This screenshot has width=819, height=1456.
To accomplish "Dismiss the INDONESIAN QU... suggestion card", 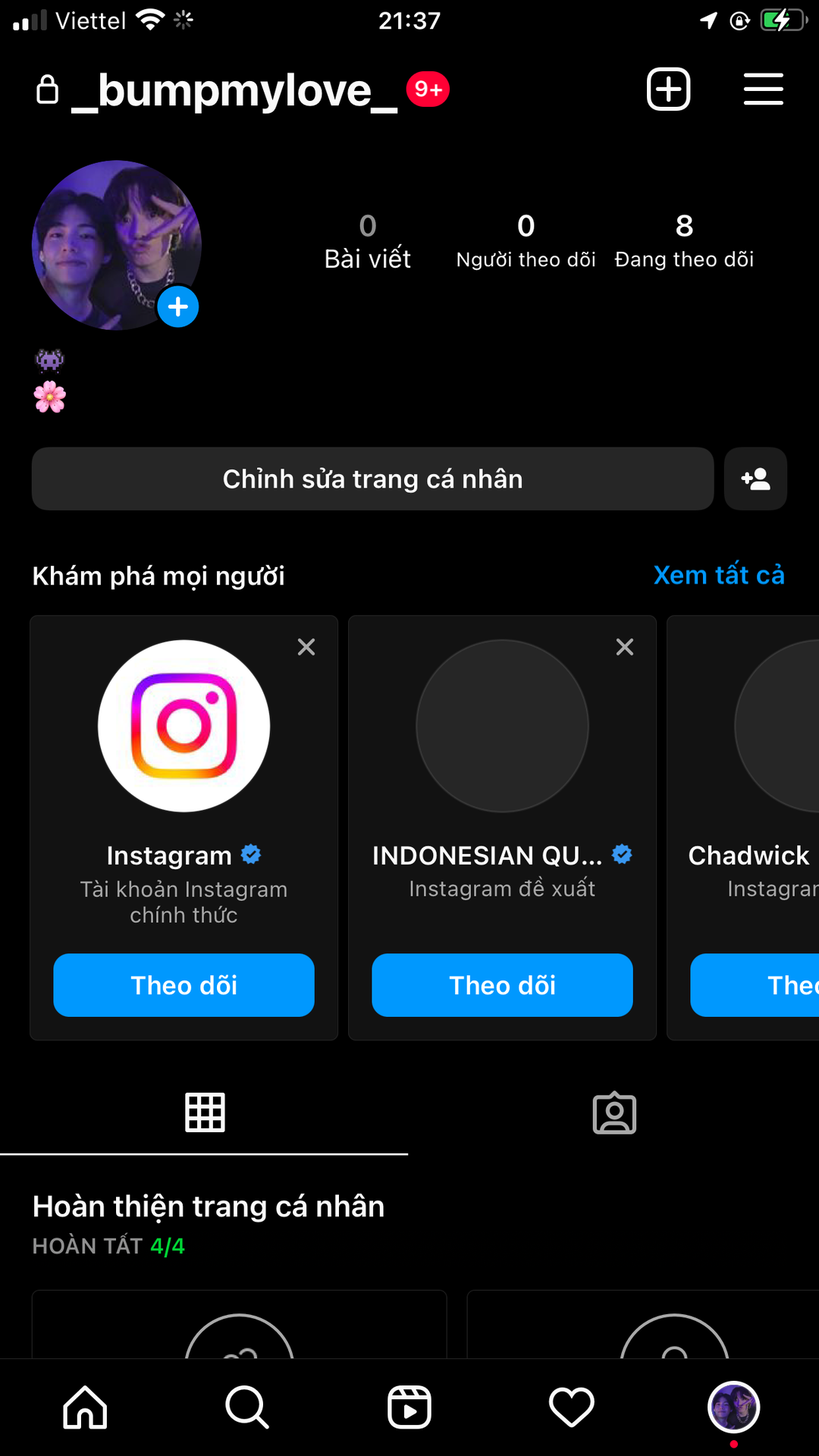I will pos(625,647).
